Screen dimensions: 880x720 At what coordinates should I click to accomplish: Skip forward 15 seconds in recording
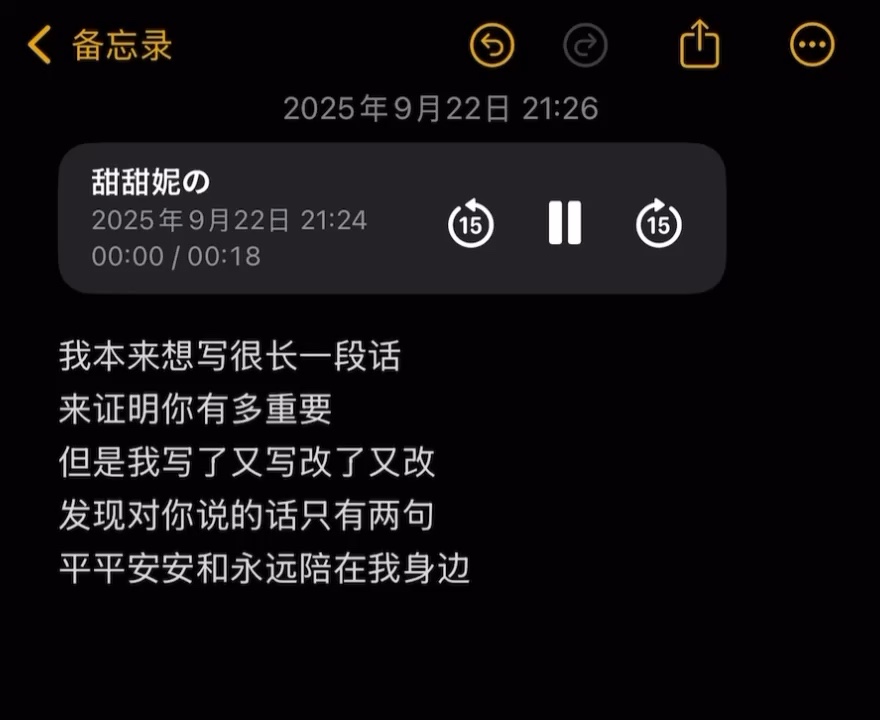659,222
